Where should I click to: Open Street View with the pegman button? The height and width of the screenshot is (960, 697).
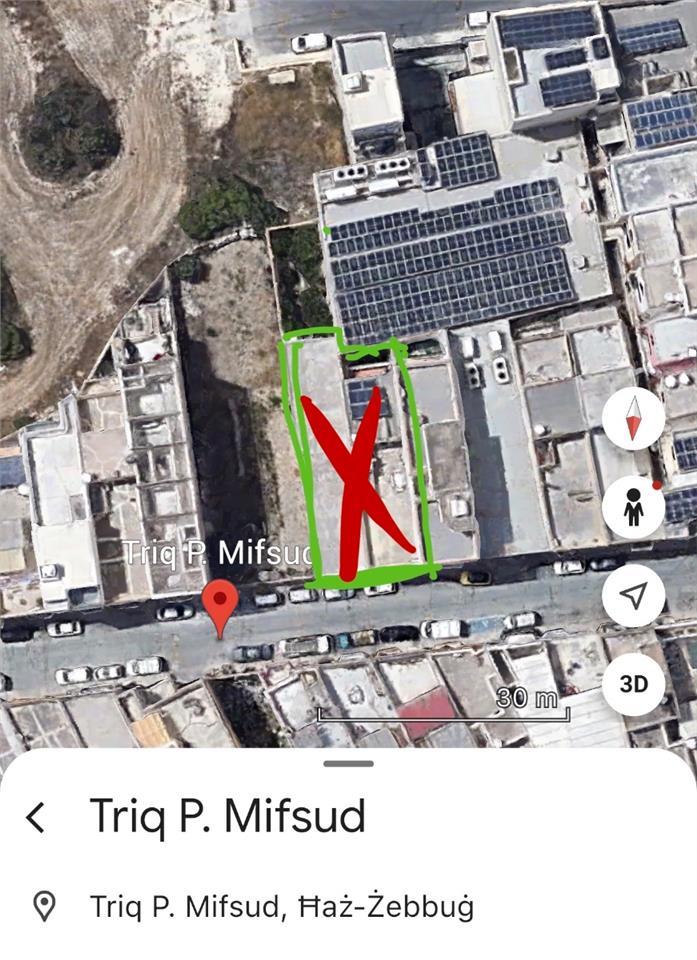[x=633, y=508]
